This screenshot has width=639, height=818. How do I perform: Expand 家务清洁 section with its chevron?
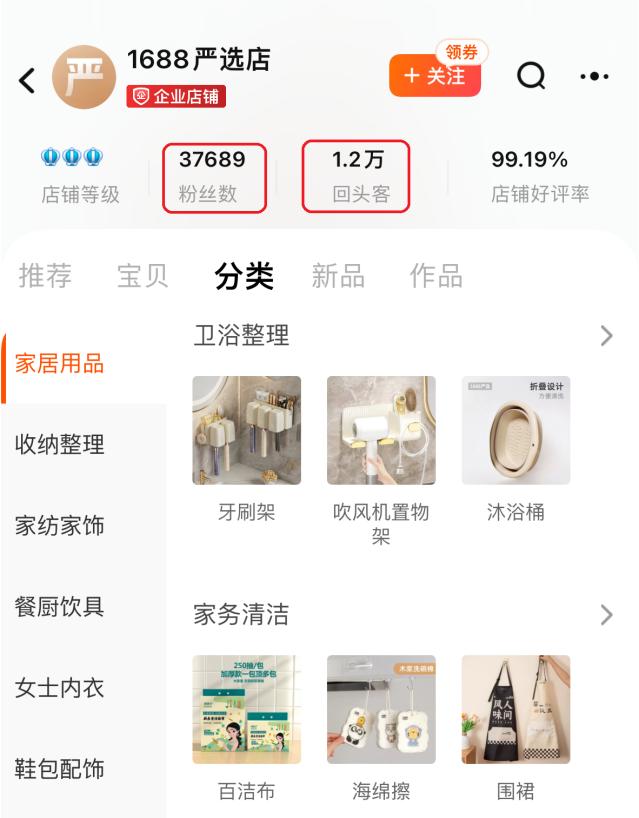point(606,615)
